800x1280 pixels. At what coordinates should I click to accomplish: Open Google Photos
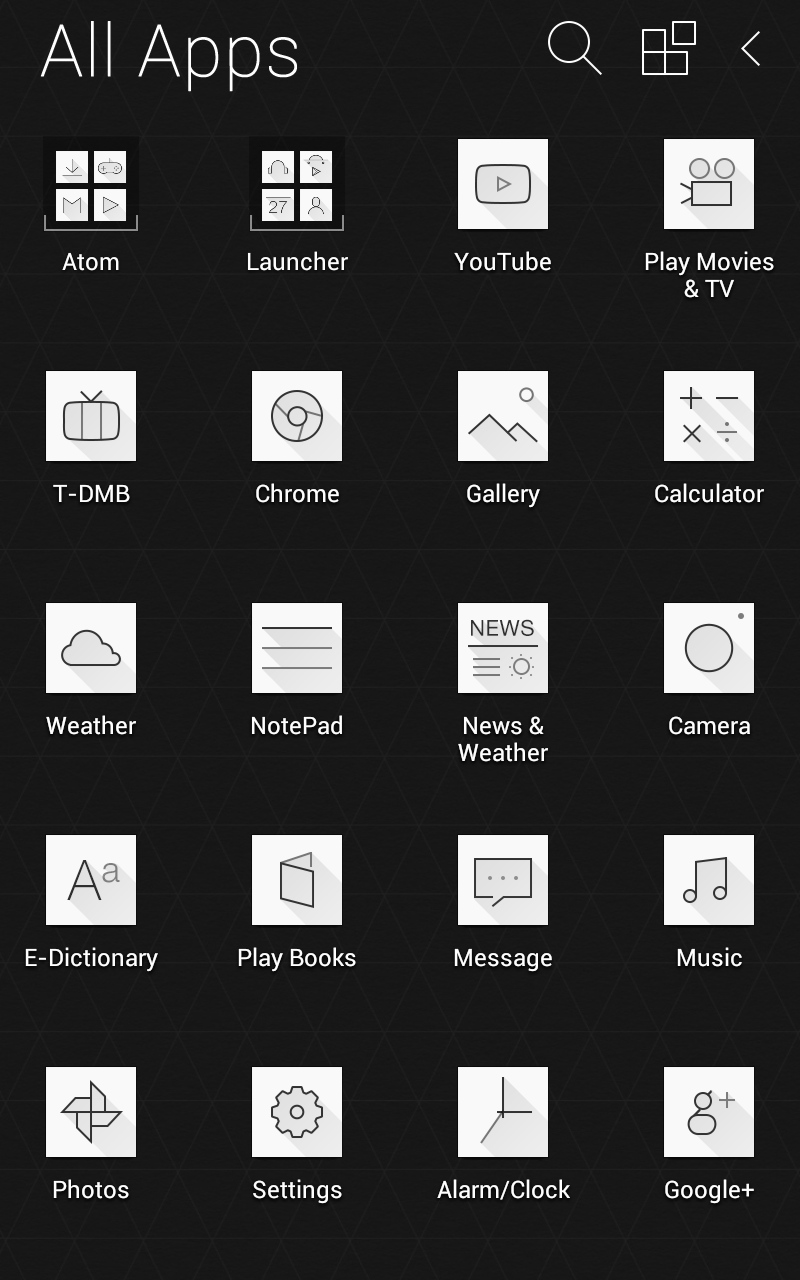(x=91, y=1112)
